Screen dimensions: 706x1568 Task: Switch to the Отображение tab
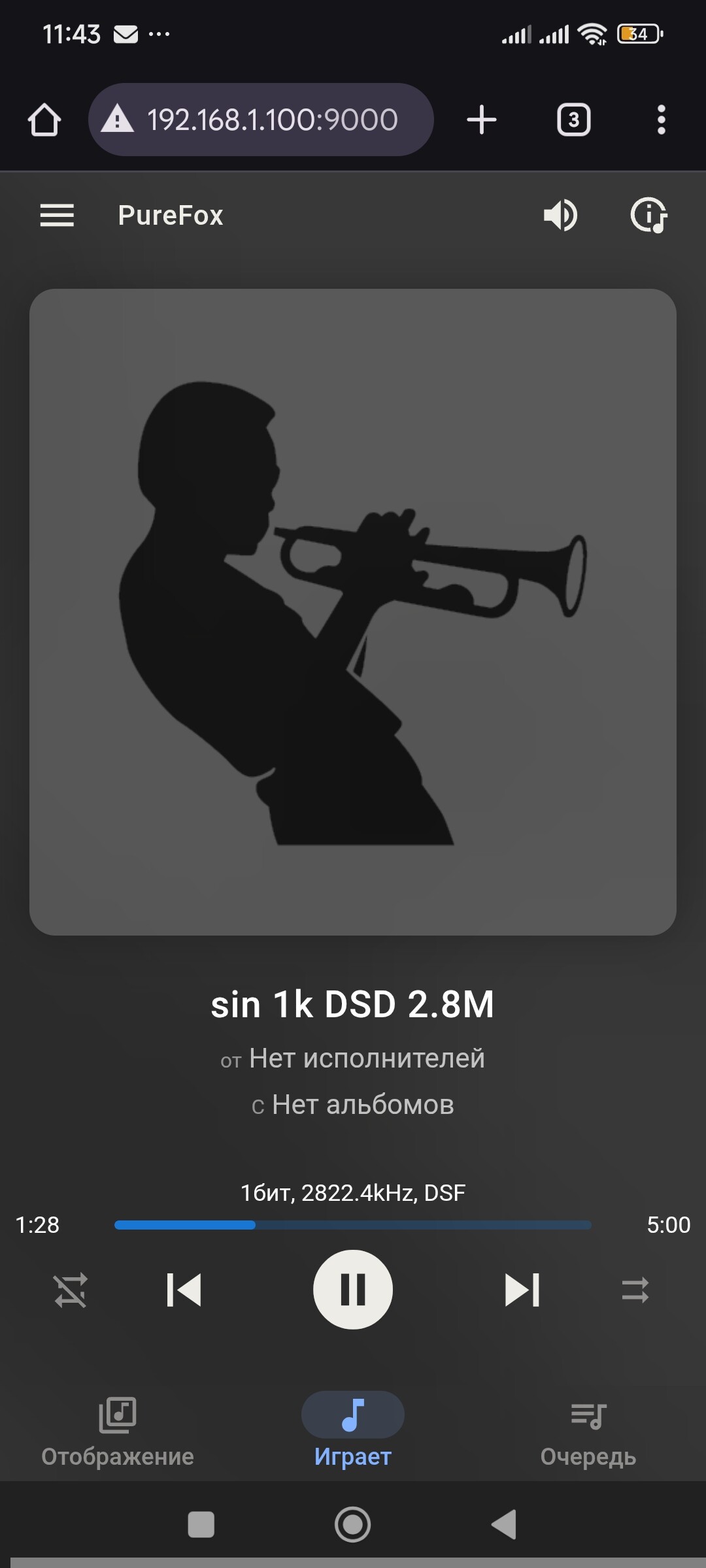(x=118, y=1432)
